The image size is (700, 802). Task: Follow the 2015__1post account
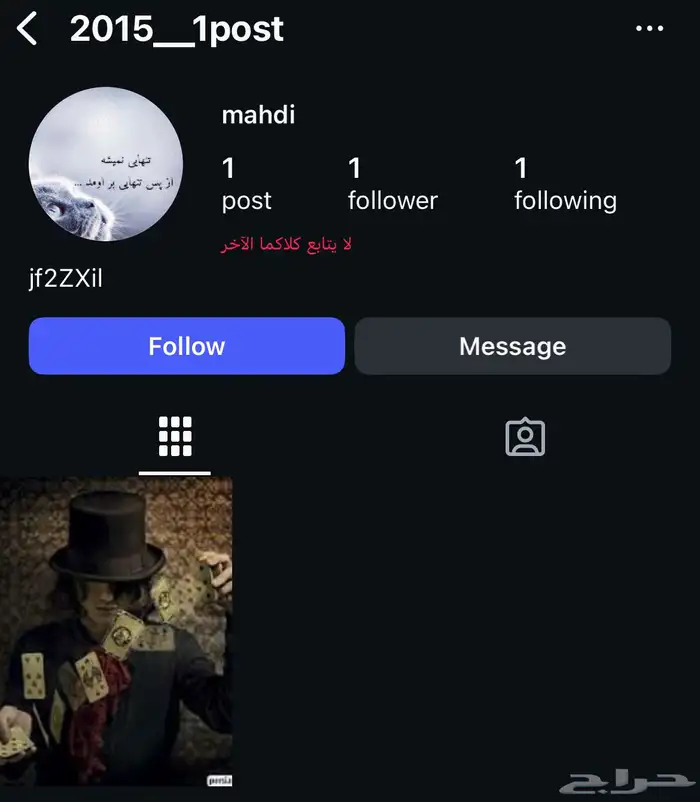pos(187,346)
